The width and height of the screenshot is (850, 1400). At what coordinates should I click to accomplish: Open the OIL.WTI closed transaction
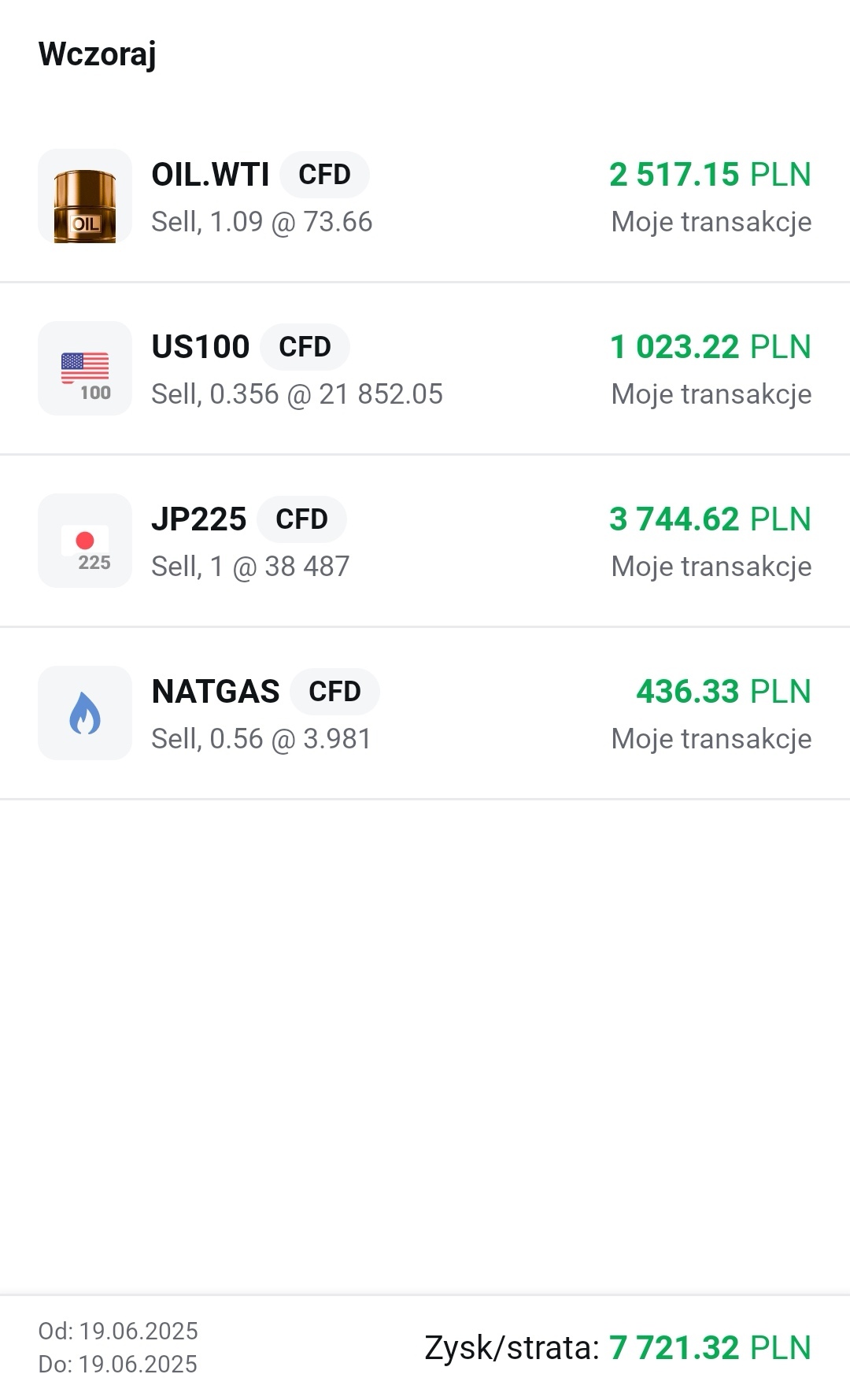tap(425, 197)
